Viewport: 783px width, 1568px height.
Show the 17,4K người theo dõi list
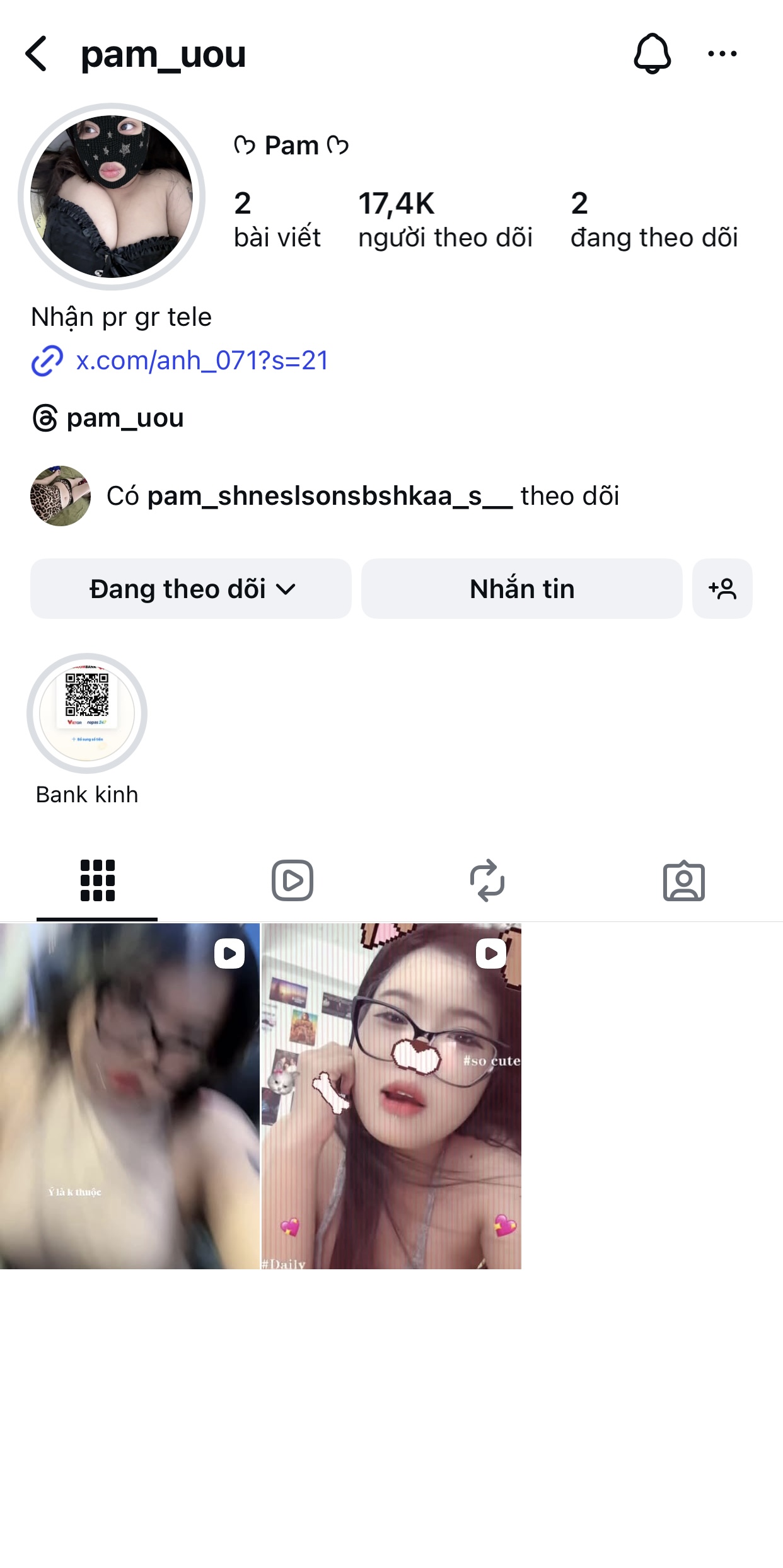[x=445, y=219]
